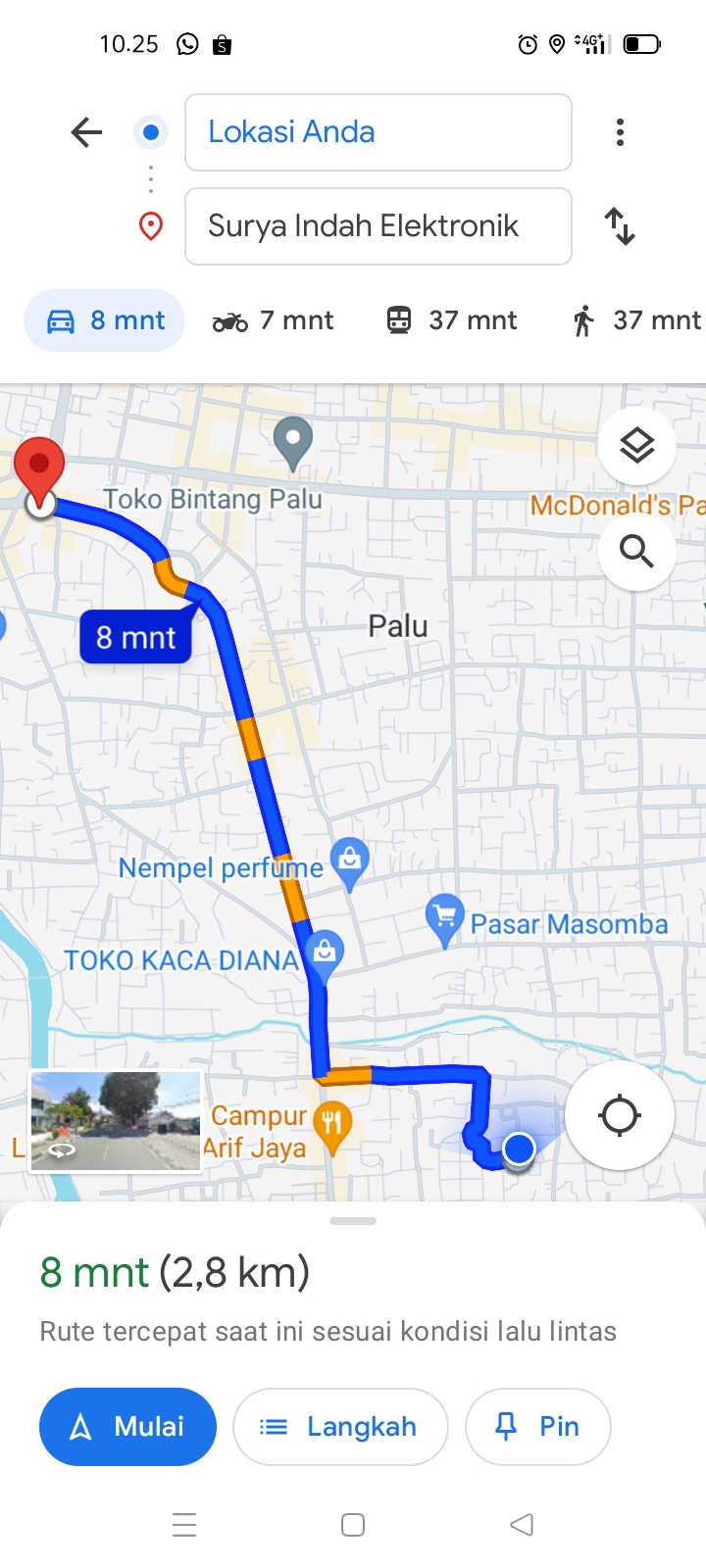Tap the Pasar Masomba map marker

click(x=445, y=920)
